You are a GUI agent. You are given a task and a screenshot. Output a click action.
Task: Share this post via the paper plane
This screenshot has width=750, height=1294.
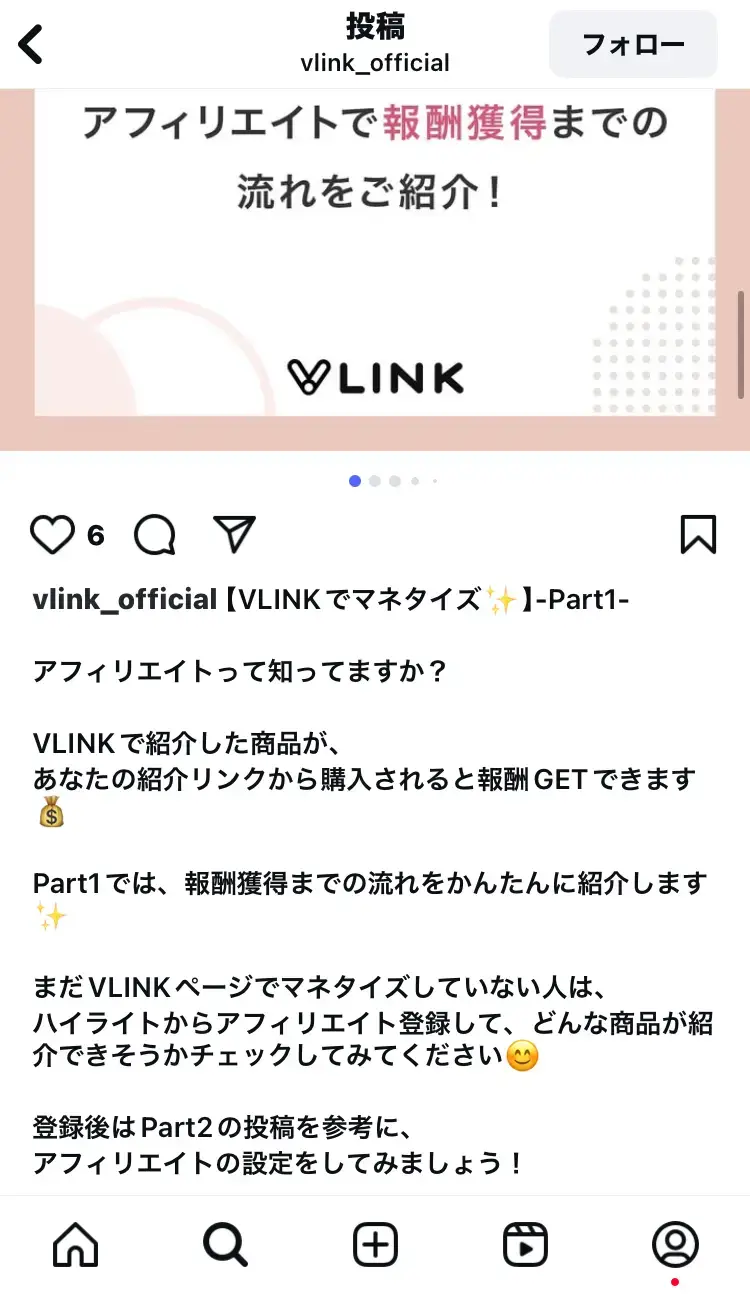235,535
